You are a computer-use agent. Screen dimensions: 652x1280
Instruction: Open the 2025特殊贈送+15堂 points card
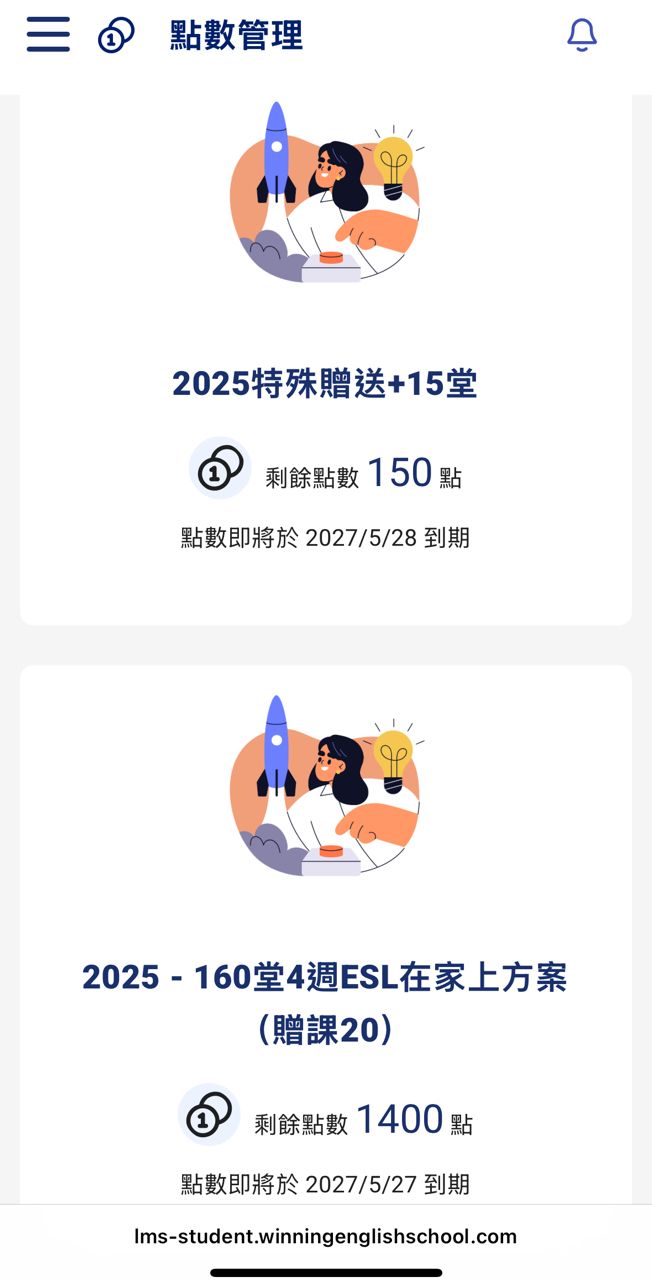click(325, 384)
